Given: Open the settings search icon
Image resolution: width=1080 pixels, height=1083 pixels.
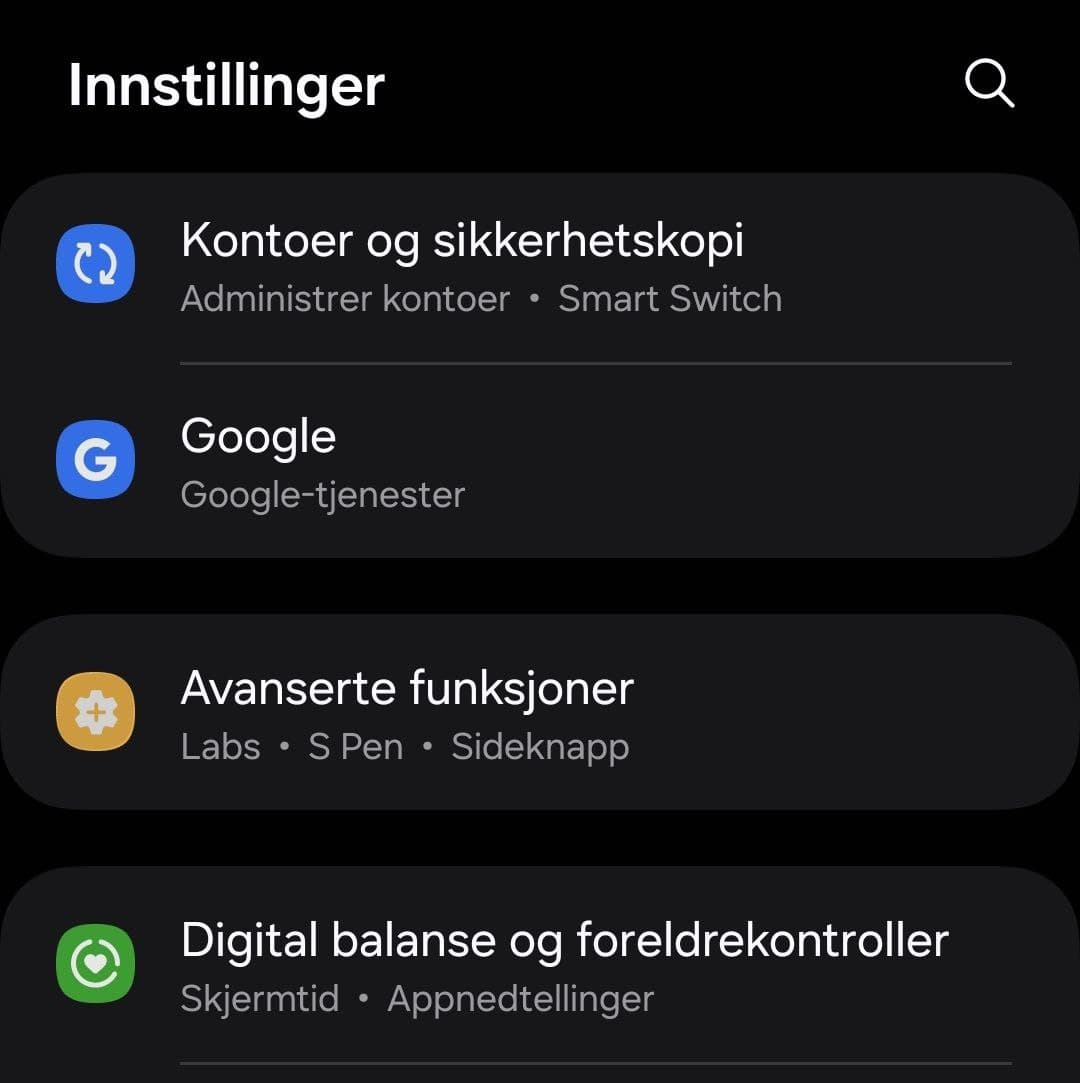Looking at the screenshot, I should tap(989, 84).
